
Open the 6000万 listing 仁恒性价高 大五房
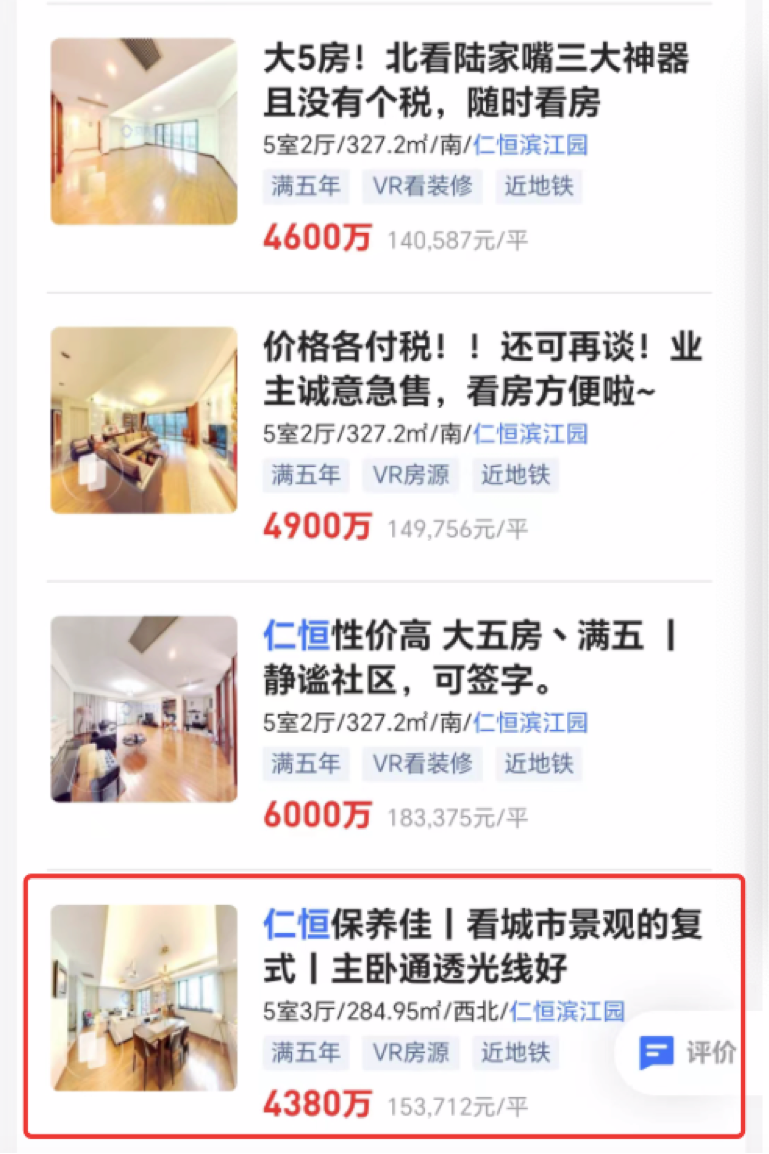[470, 658]
